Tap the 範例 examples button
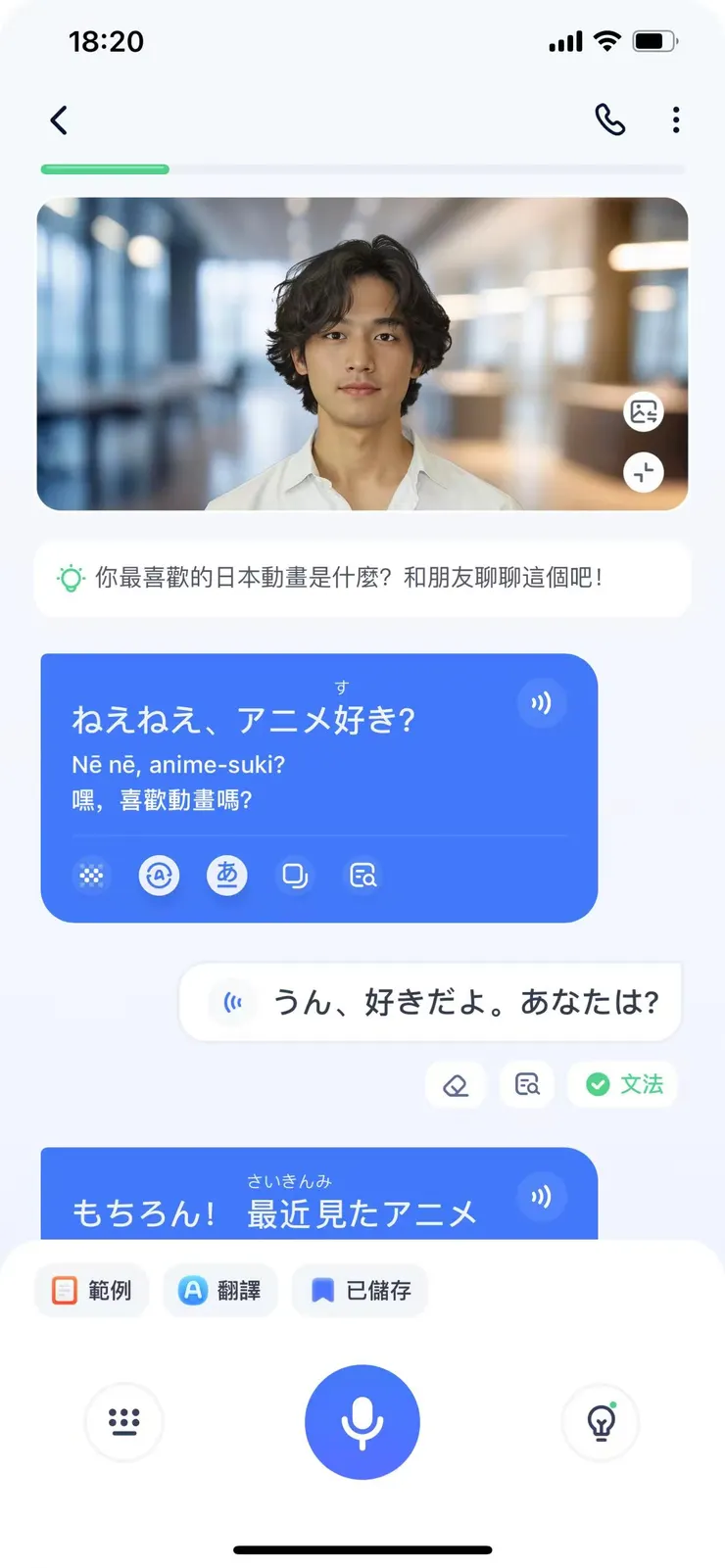This screenshot has height=1568, width=725. tap(91, 1290)
